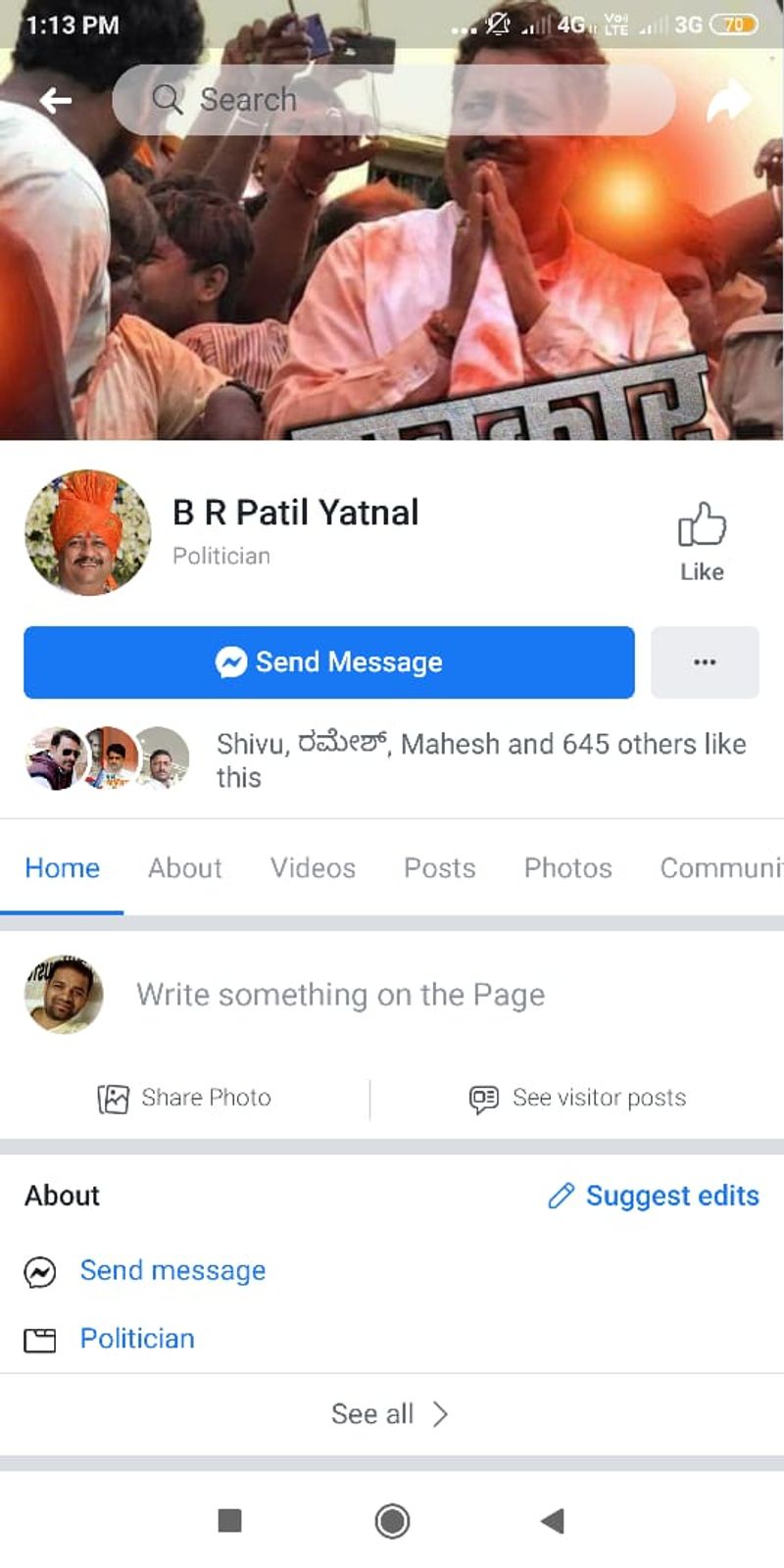Switch to the Videos tab

click(313, 868)
